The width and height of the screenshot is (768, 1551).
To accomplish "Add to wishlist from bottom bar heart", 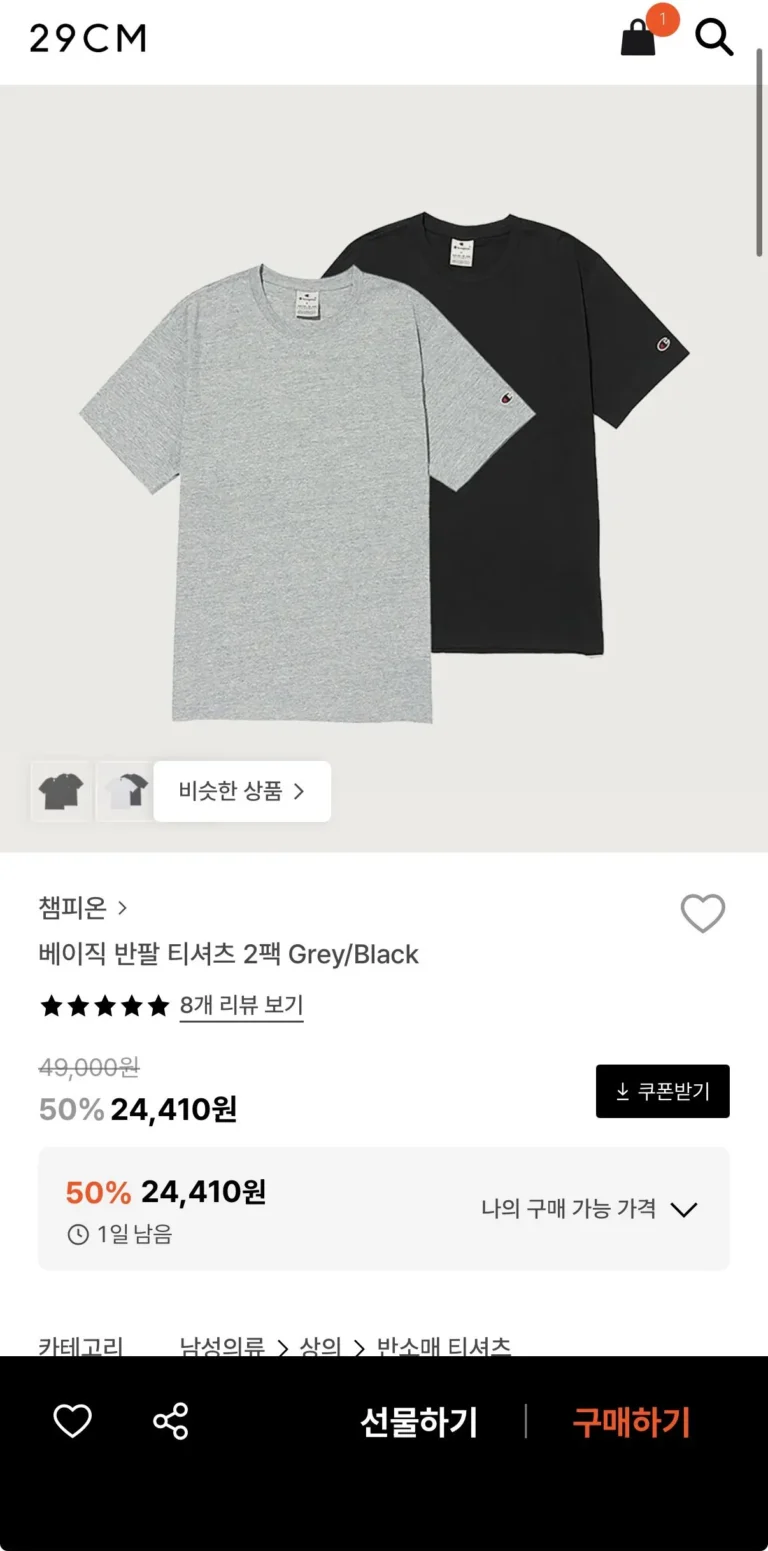I will [x=72, y=1421].
